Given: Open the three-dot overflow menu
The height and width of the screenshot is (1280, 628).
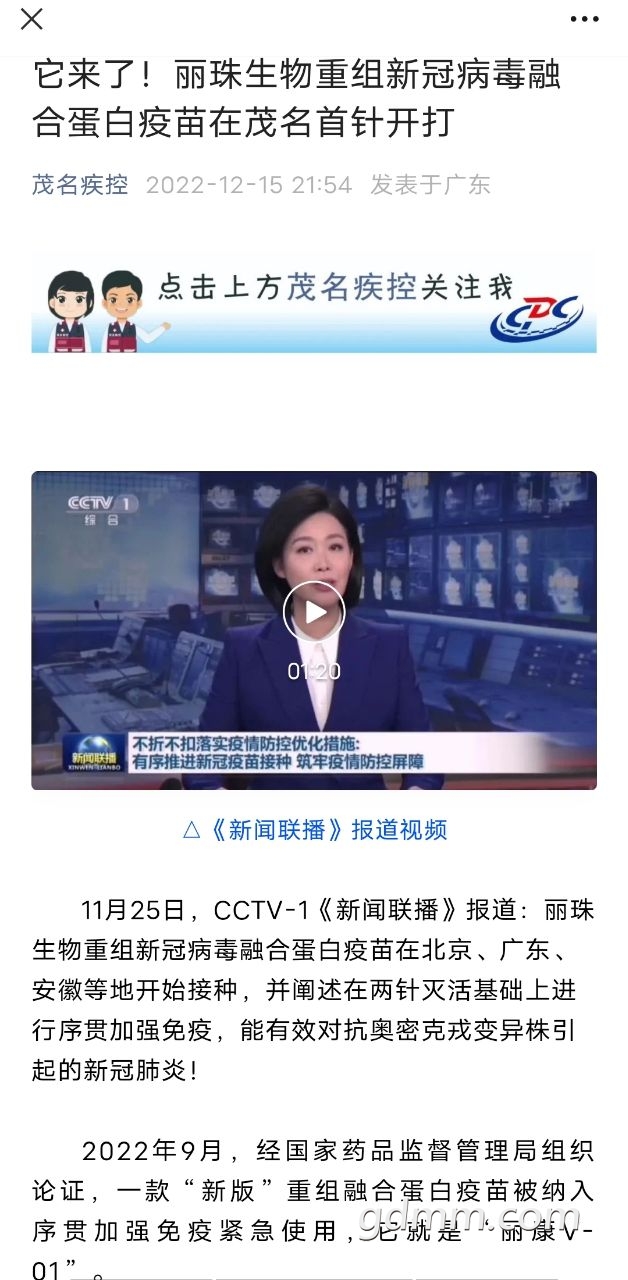Looking at the screenshot, I should tap(584, 19).
